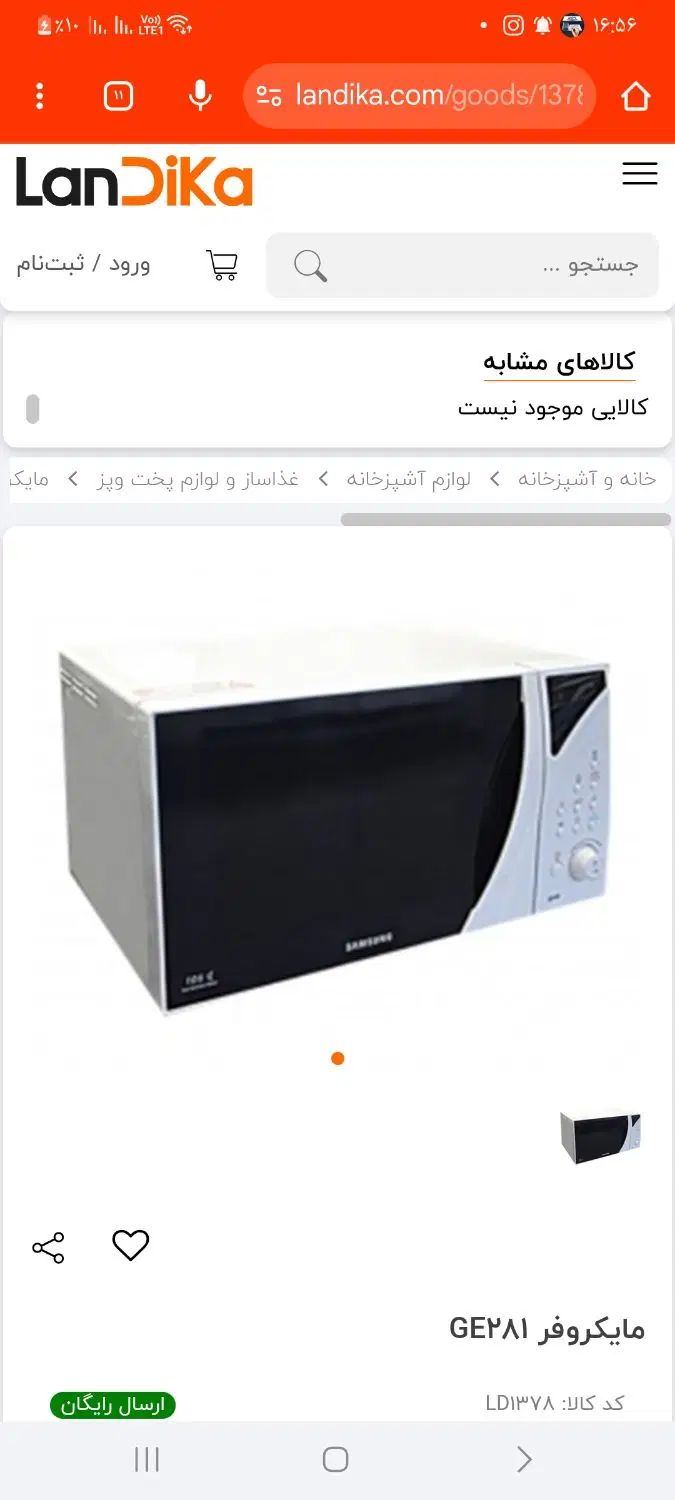Open the tab switcher showing 11 tabs
675x1500 pixels.
coord(118,96)
